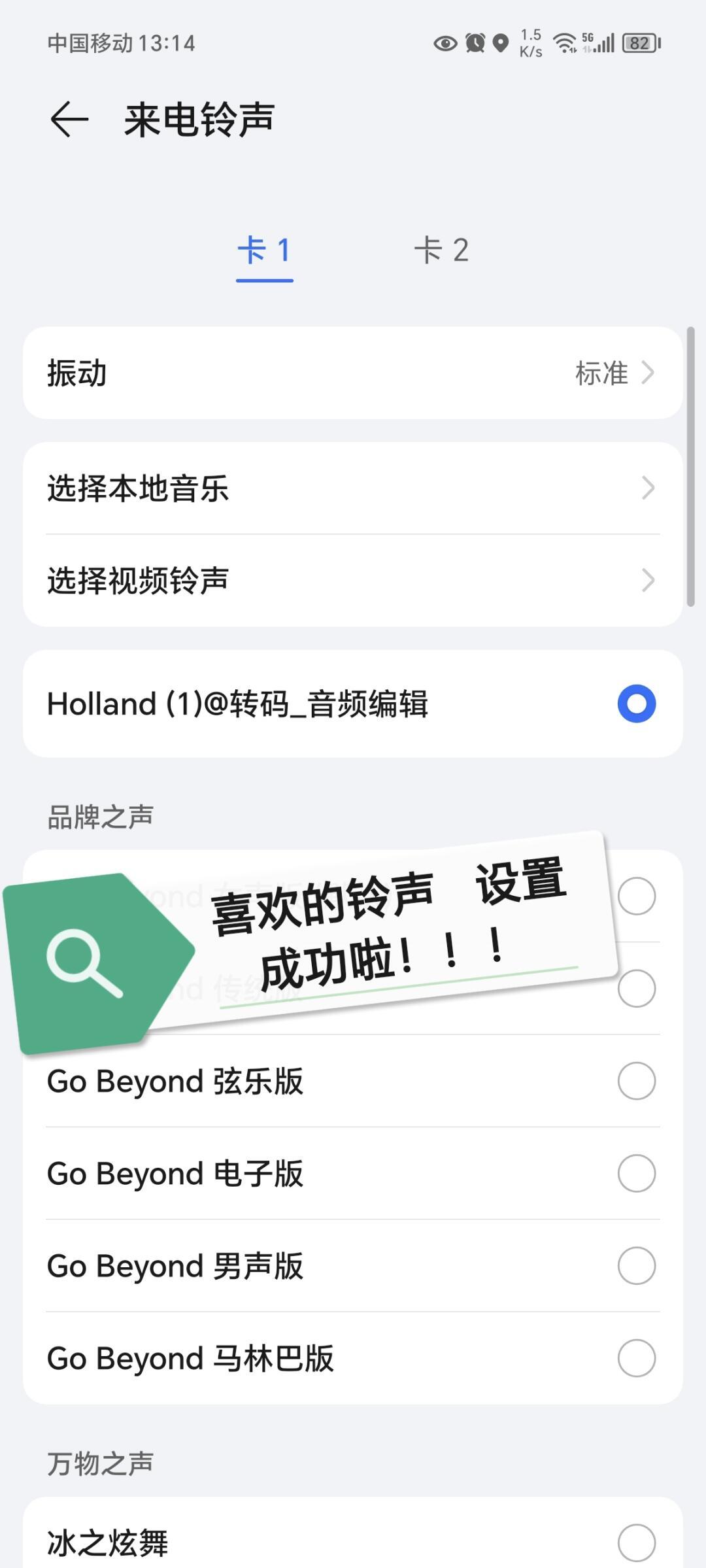The height and width of the screenshot is (1568, 706).
Task: Open 选择本地音乐 to pick local music
Action: 353,488
